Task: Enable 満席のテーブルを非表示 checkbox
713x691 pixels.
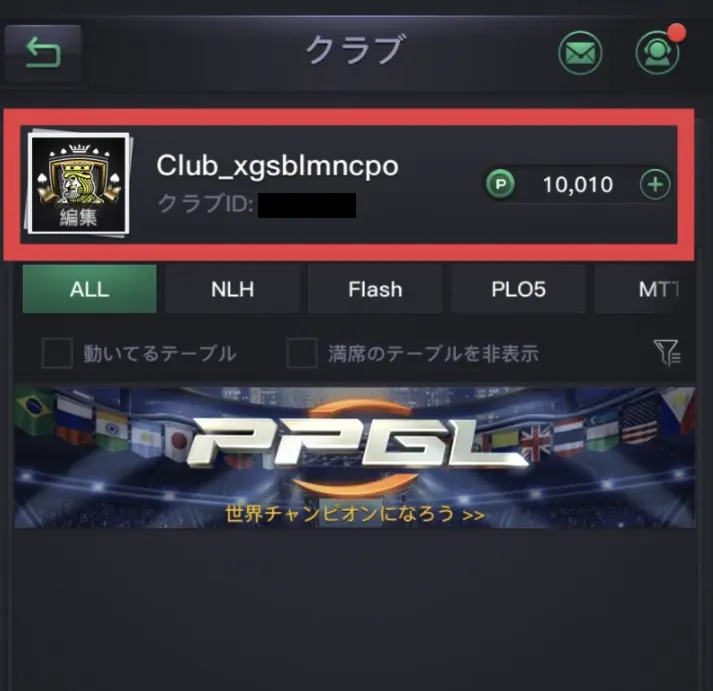Action: click(302, 353)
